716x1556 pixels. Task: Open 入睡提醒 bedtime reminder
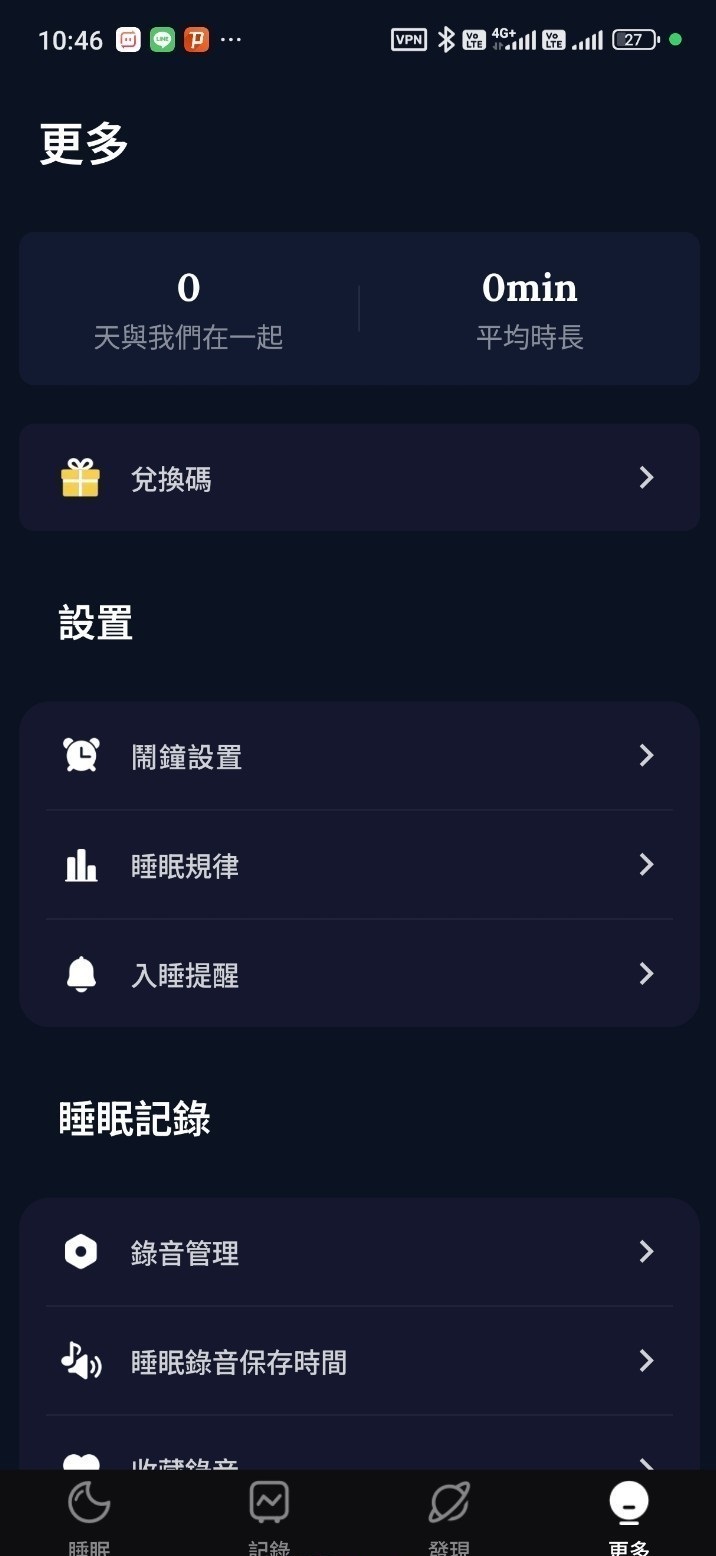tap(358, 974)
